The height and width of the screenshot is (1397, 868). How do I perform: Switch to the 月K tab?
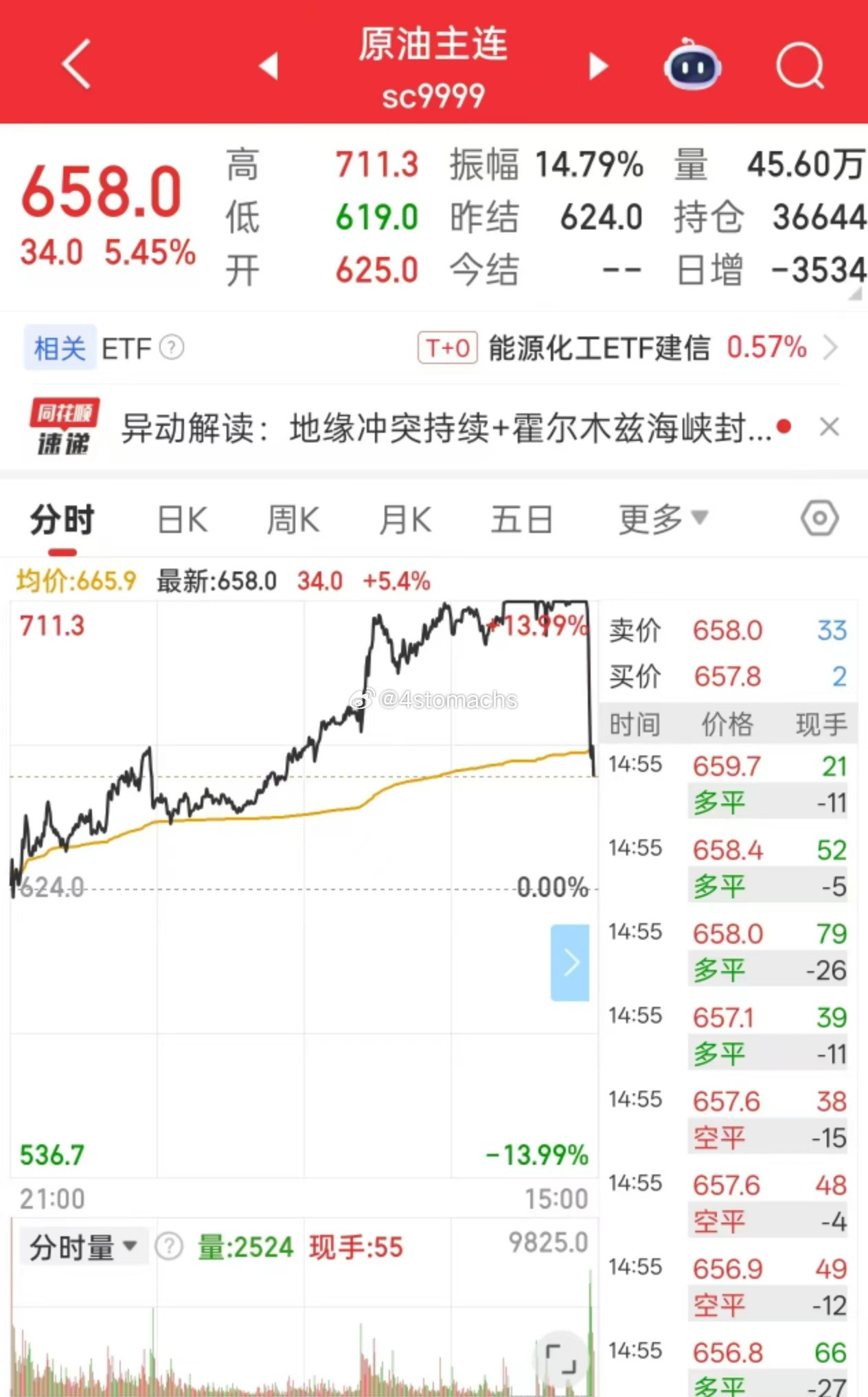coord(406,520)
